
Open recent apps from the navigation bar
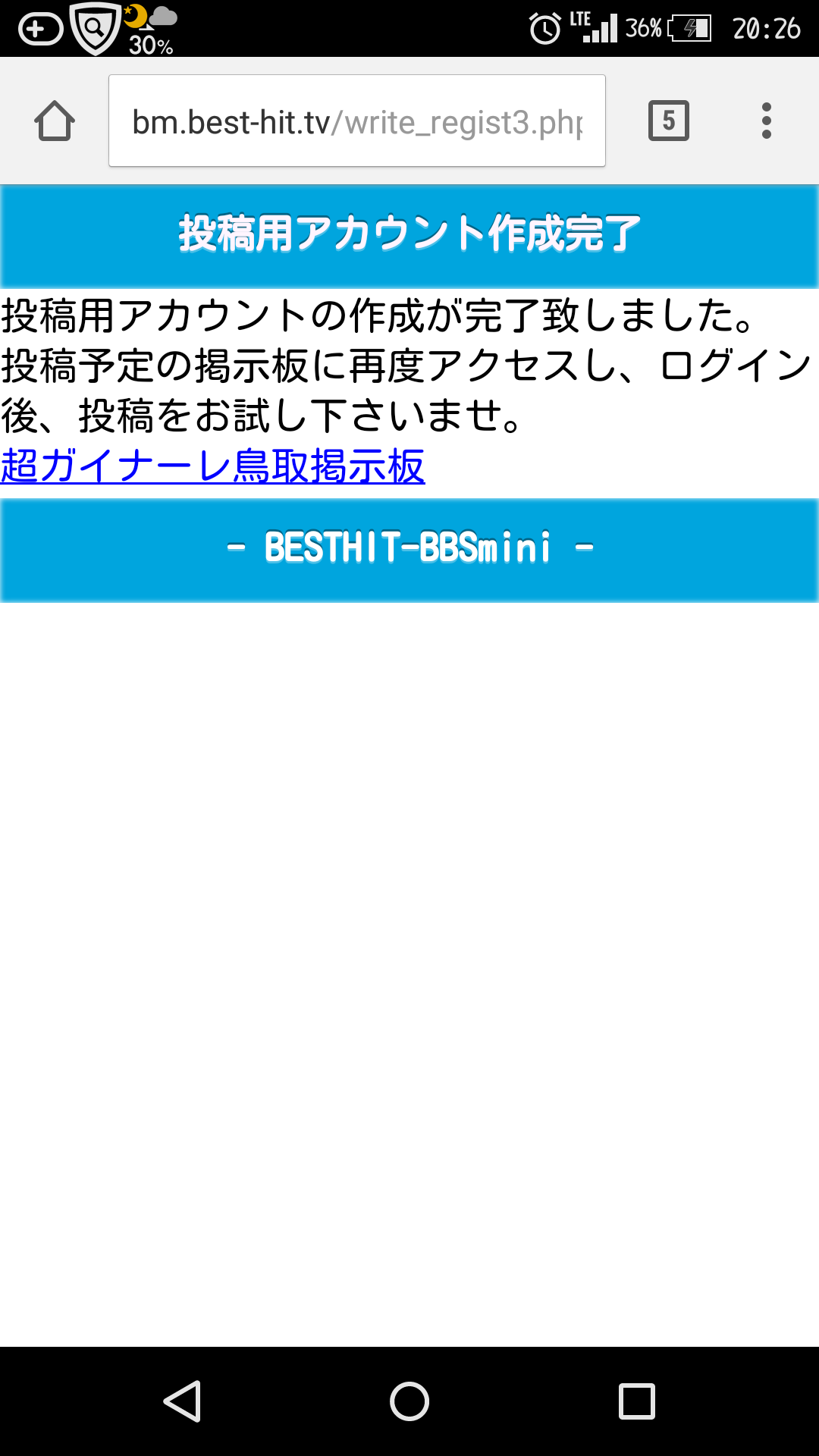coord(637,1401)
